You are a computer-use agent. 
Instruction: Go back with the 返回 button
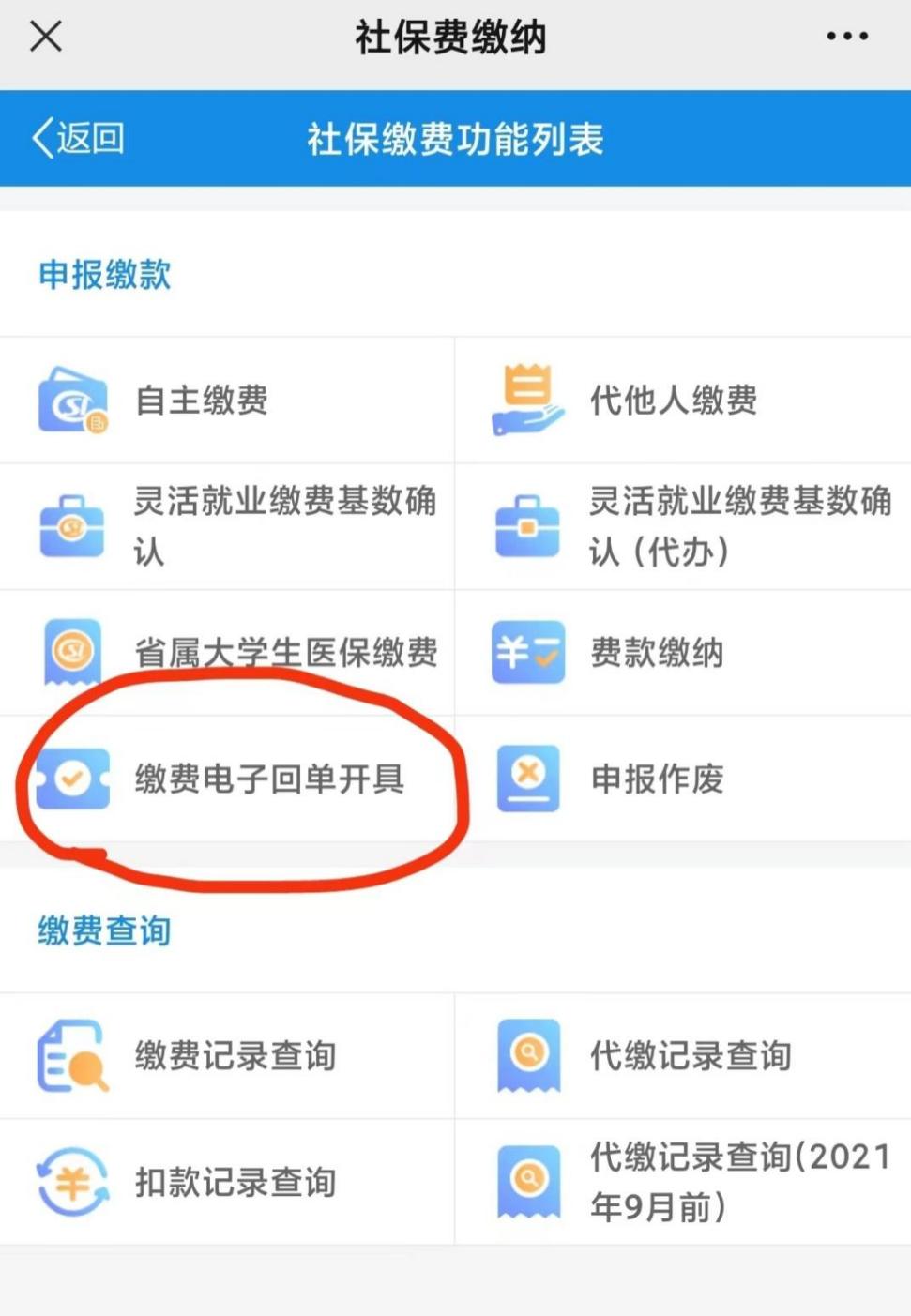click(x=79, y=139)
